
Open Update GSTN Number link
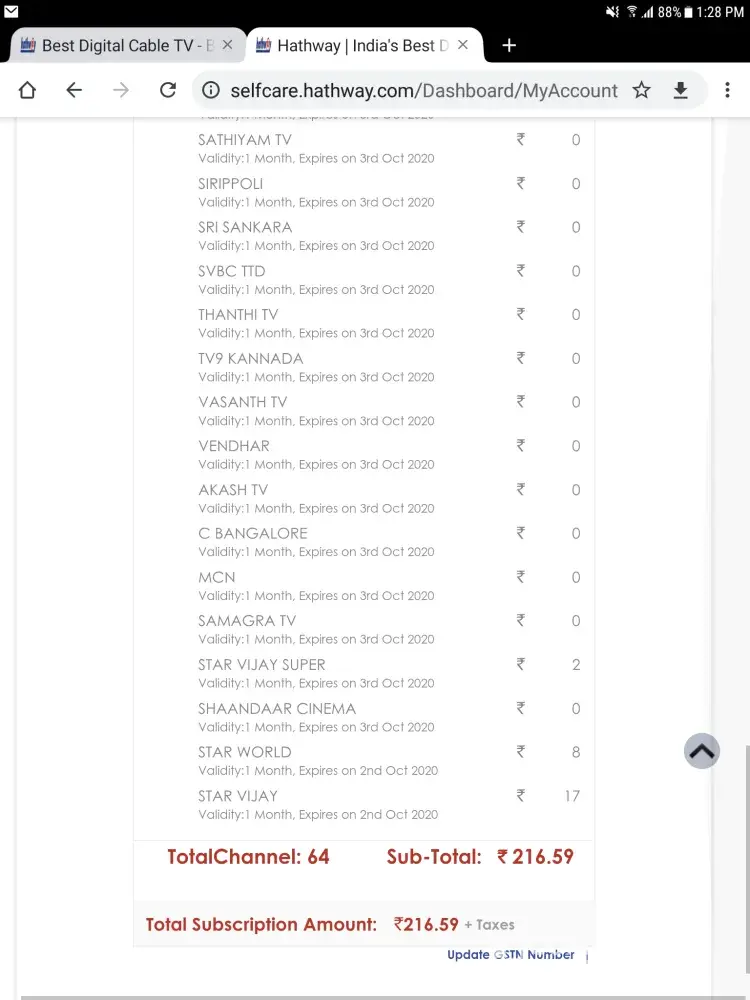510,954
